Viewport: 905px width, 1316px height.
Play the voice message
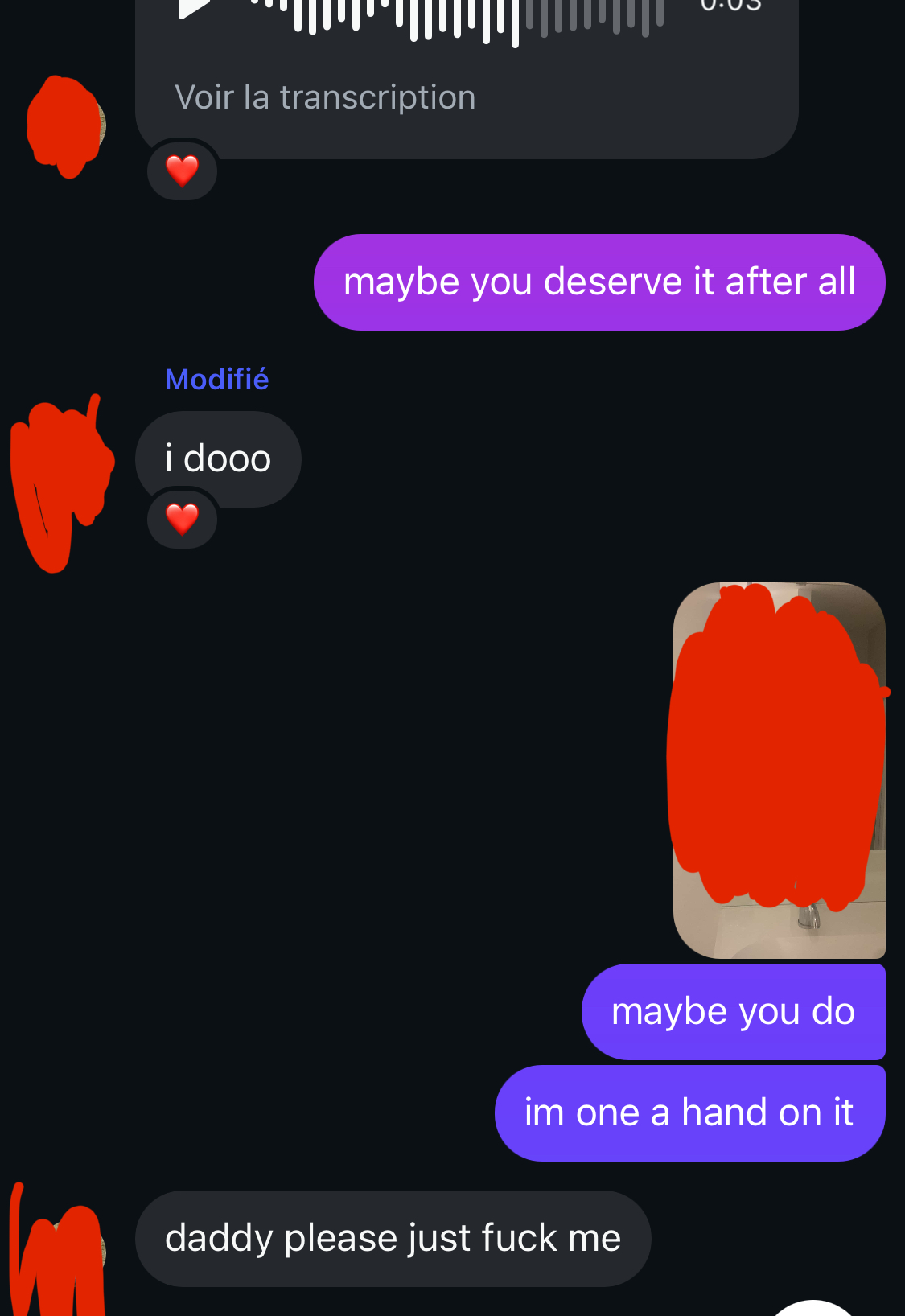pos(193,8)
